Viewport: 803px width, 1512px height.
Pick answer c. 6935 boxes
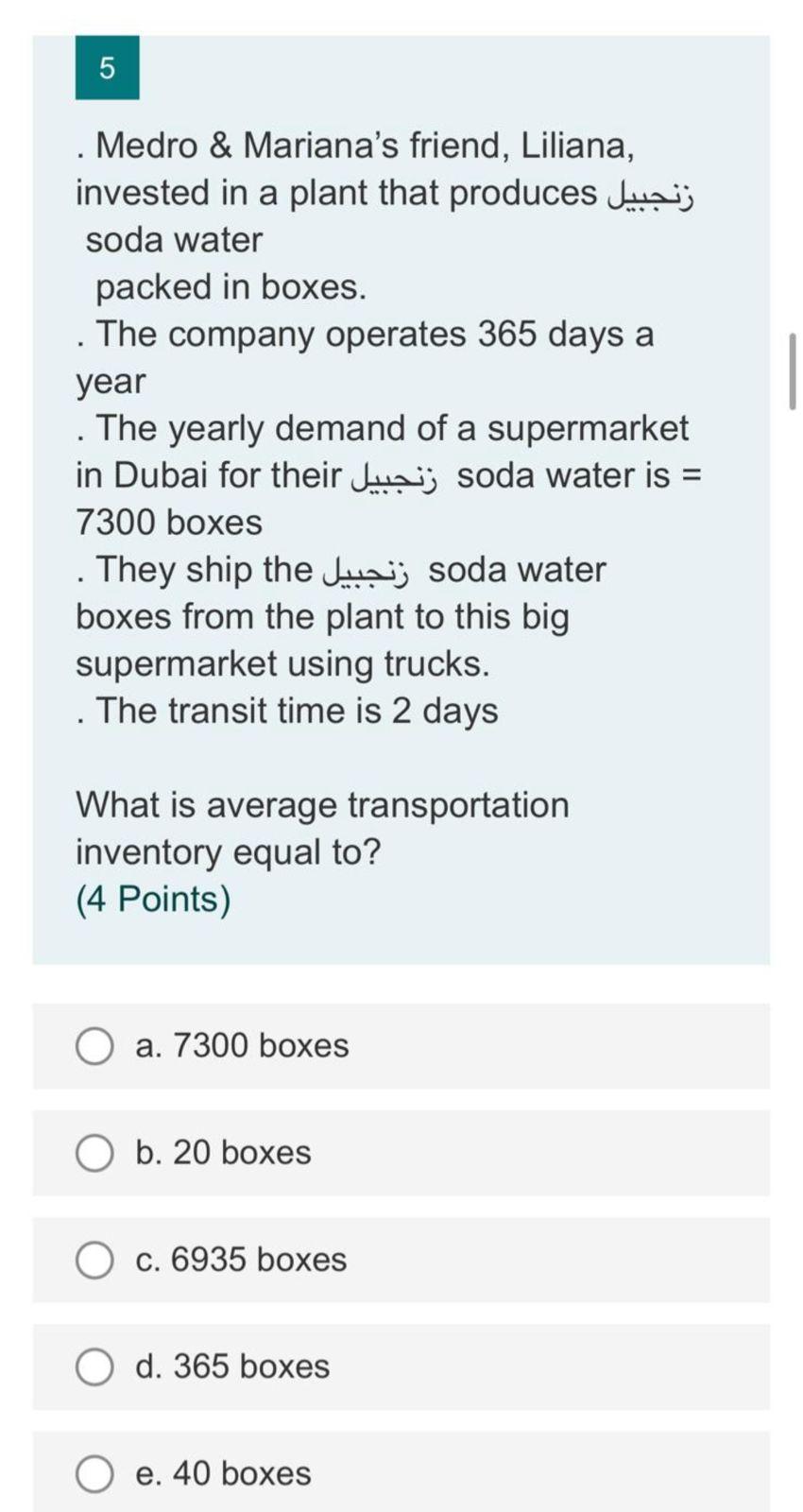(94, 1260)
